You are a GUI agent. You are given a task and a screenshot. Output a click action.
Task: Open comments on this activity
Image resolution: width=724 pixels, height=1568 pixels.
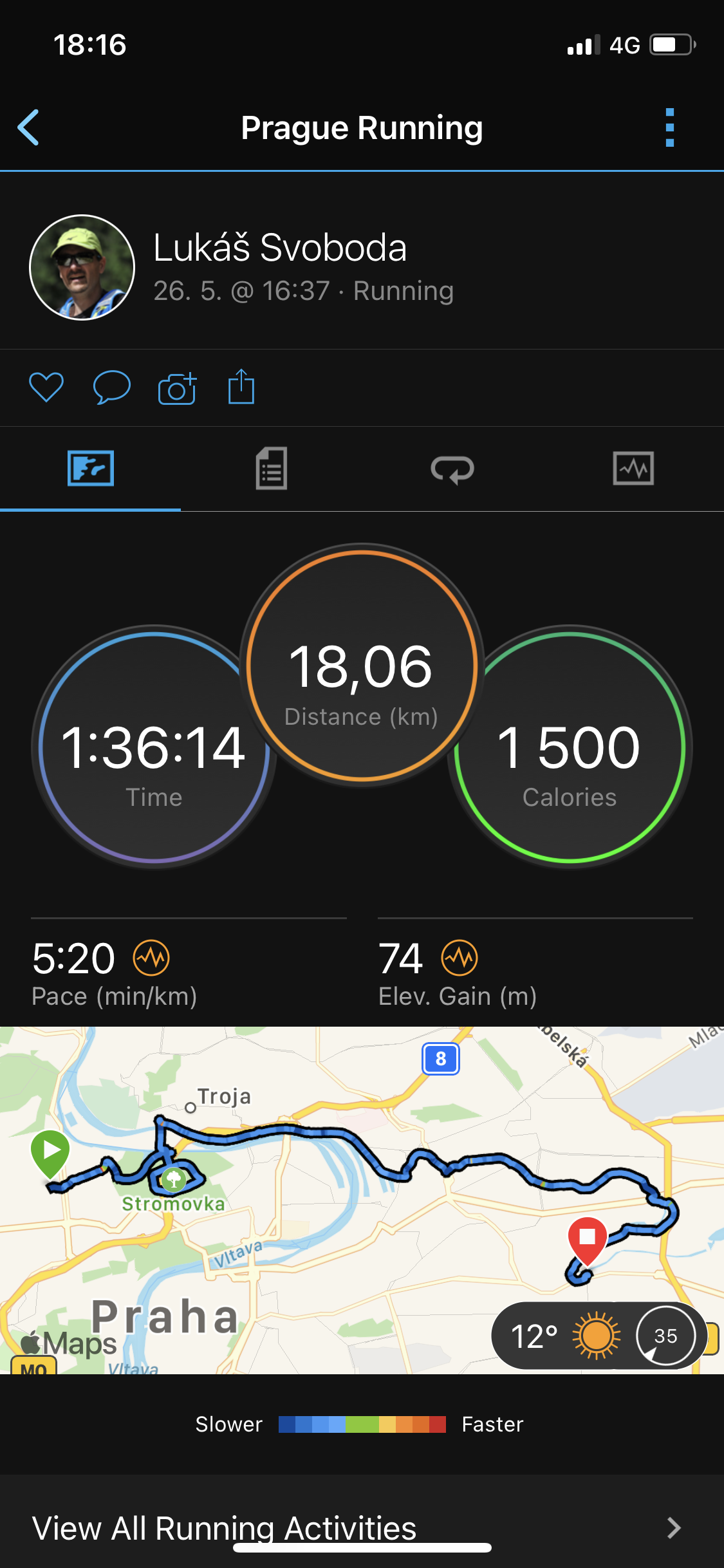[x=112, y=387]
